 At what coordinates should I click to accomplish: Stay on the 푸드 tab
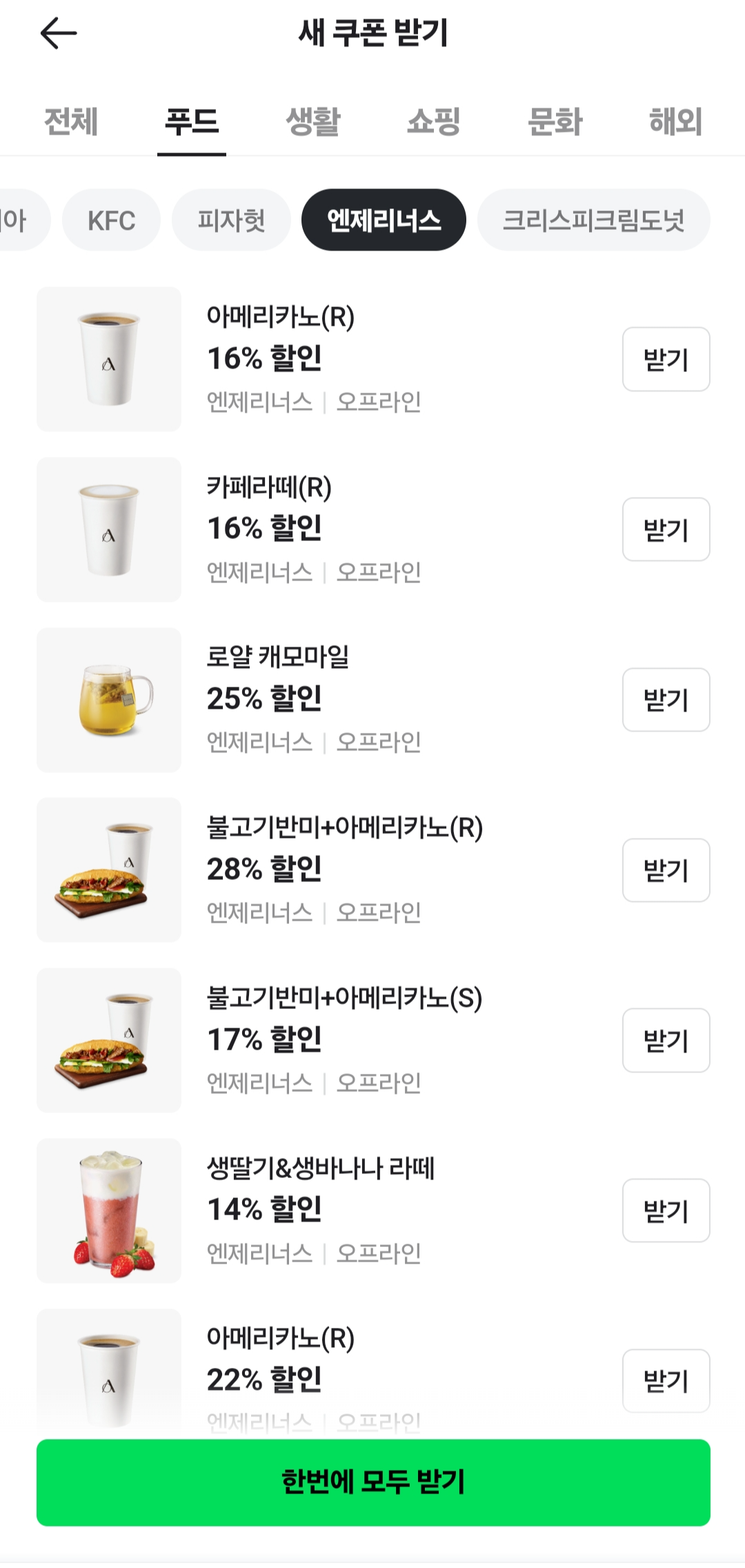[x=192, y=122]
